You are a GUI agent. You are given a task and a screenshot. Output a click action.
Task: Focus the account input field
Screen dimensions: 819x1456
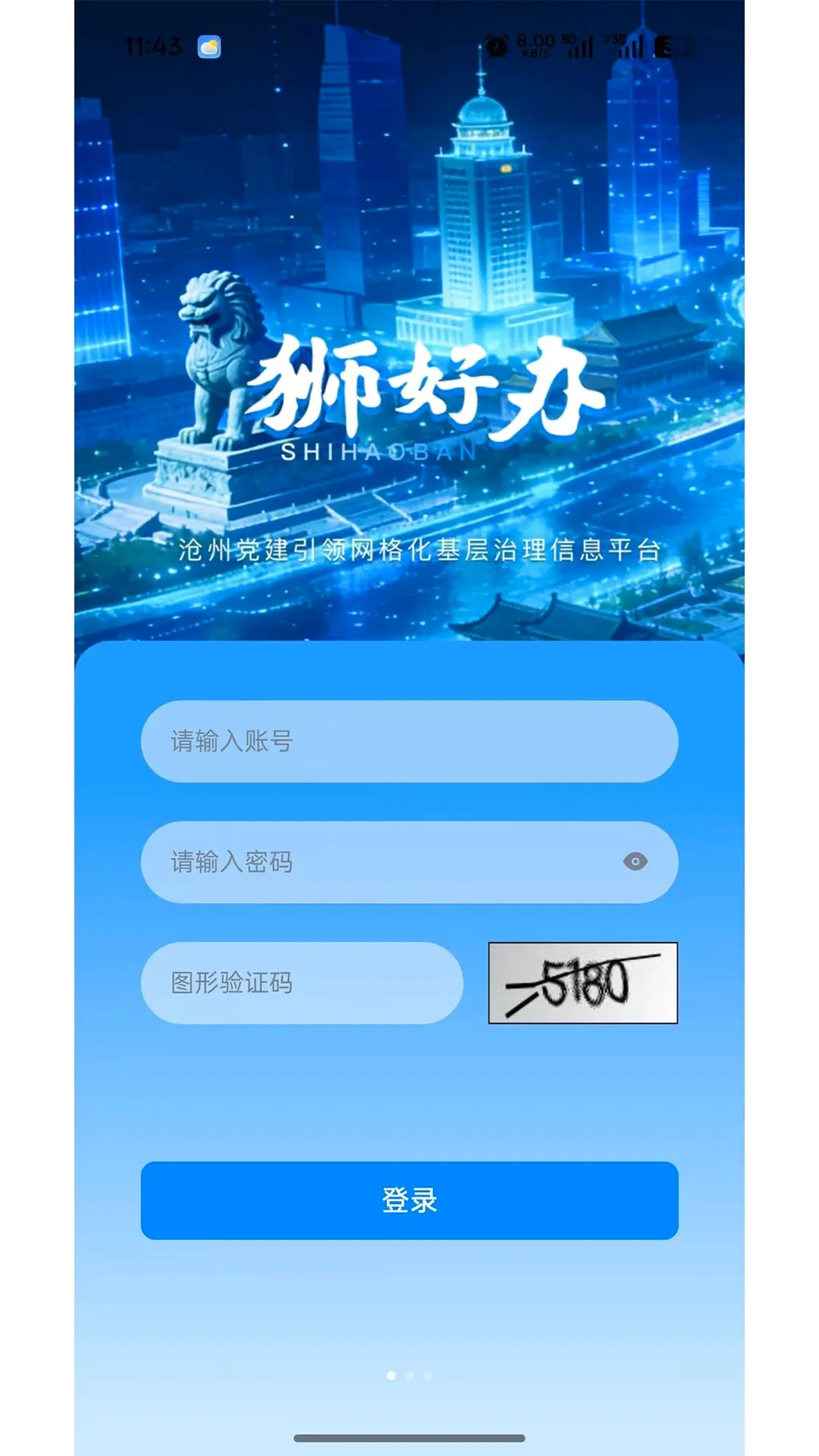(x=409, y=741)
